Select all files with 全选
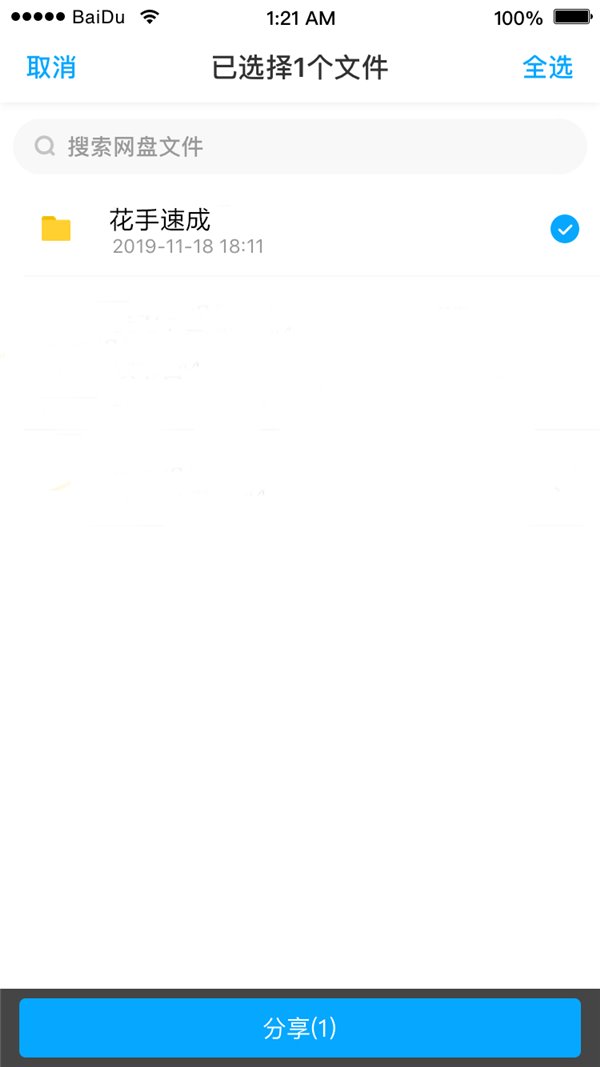 547,67
